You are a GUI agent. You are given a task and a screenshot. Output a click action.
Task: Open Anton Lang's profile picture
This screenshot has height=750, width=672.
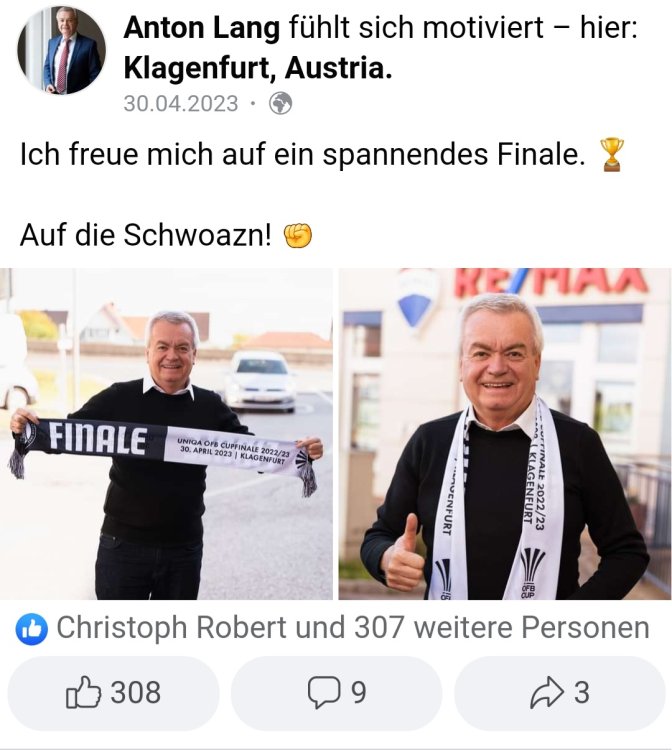[61, 50]
